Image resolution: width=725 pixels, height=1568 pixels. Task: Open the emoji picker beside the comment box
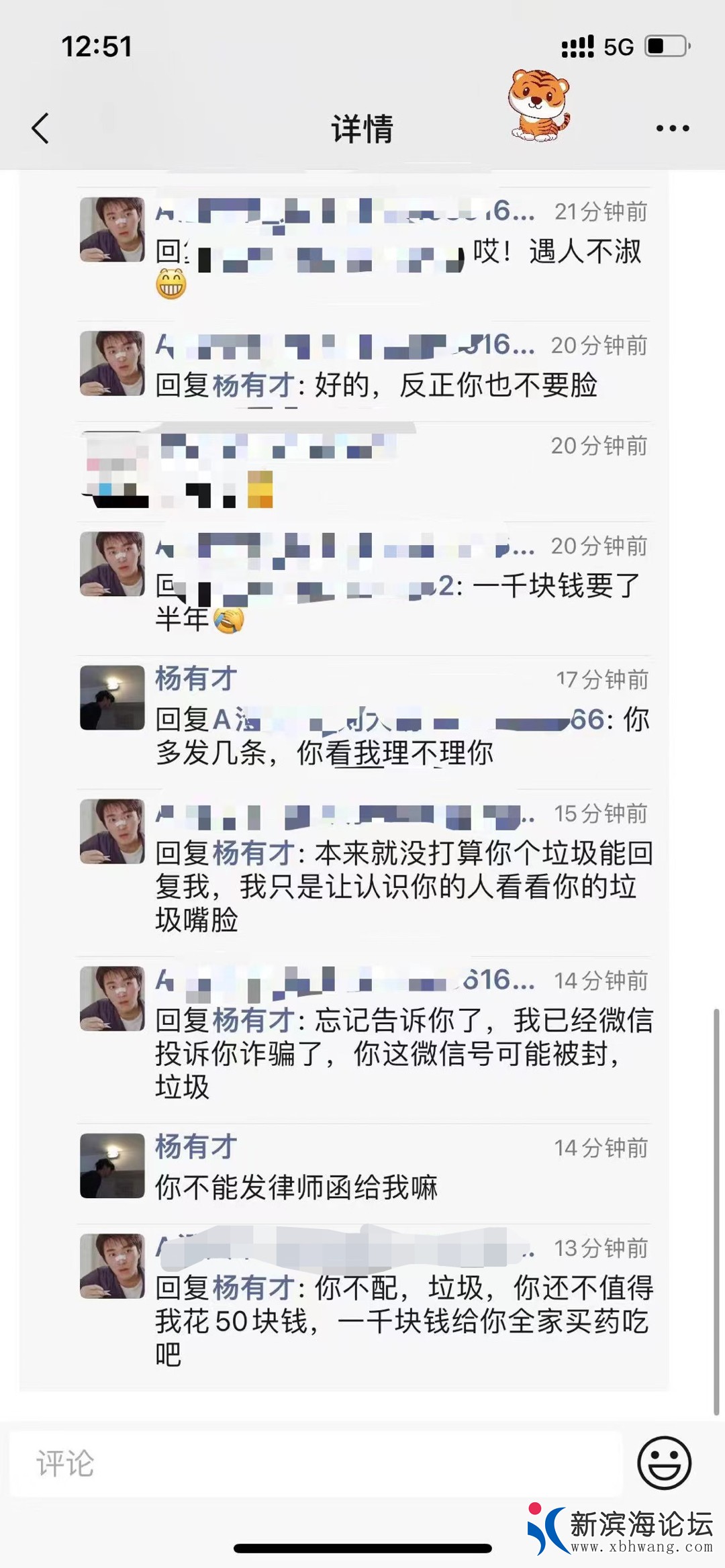point(664,1463)
